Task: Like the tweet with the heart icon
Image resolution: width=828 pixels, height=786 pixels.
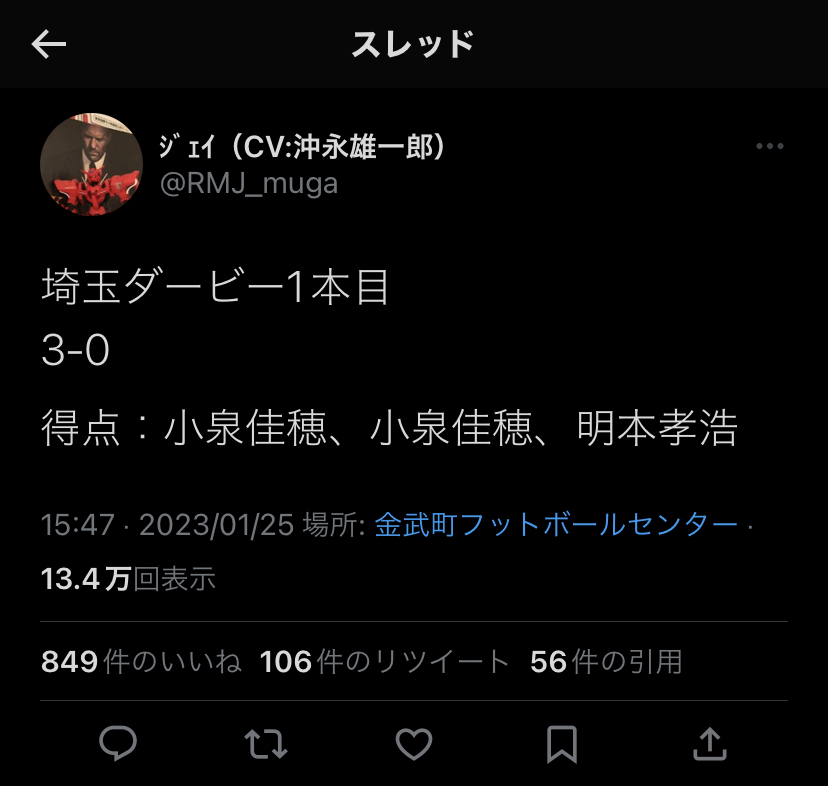Action: (x=414, y=743)
